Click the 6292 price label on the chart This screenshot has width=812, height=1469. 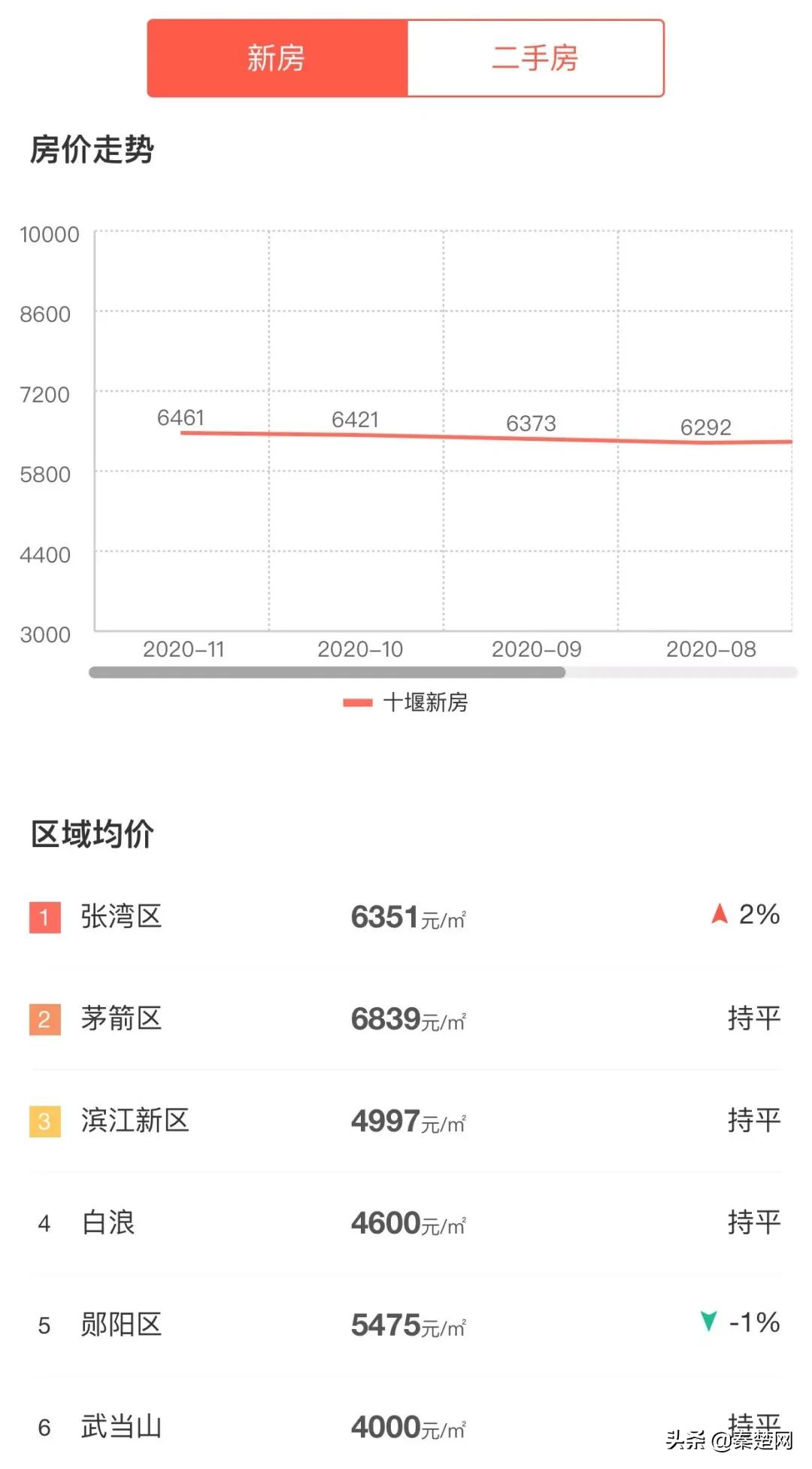(x=705, y=429)
